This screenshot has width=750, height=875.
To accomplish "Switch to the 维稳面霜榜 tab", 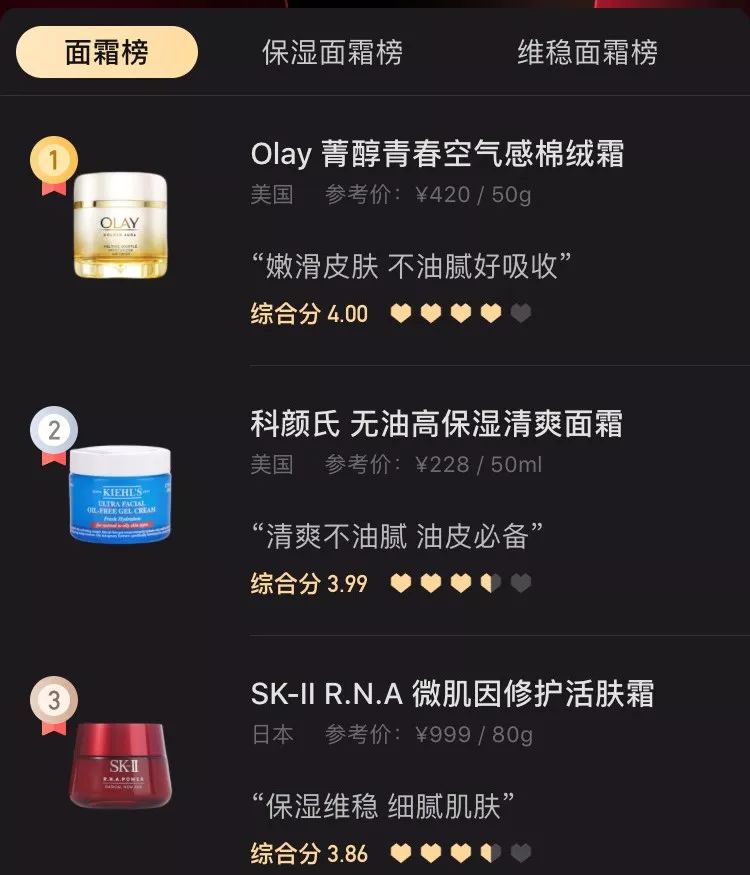I will pyautogui.click(x=587, y=52).
